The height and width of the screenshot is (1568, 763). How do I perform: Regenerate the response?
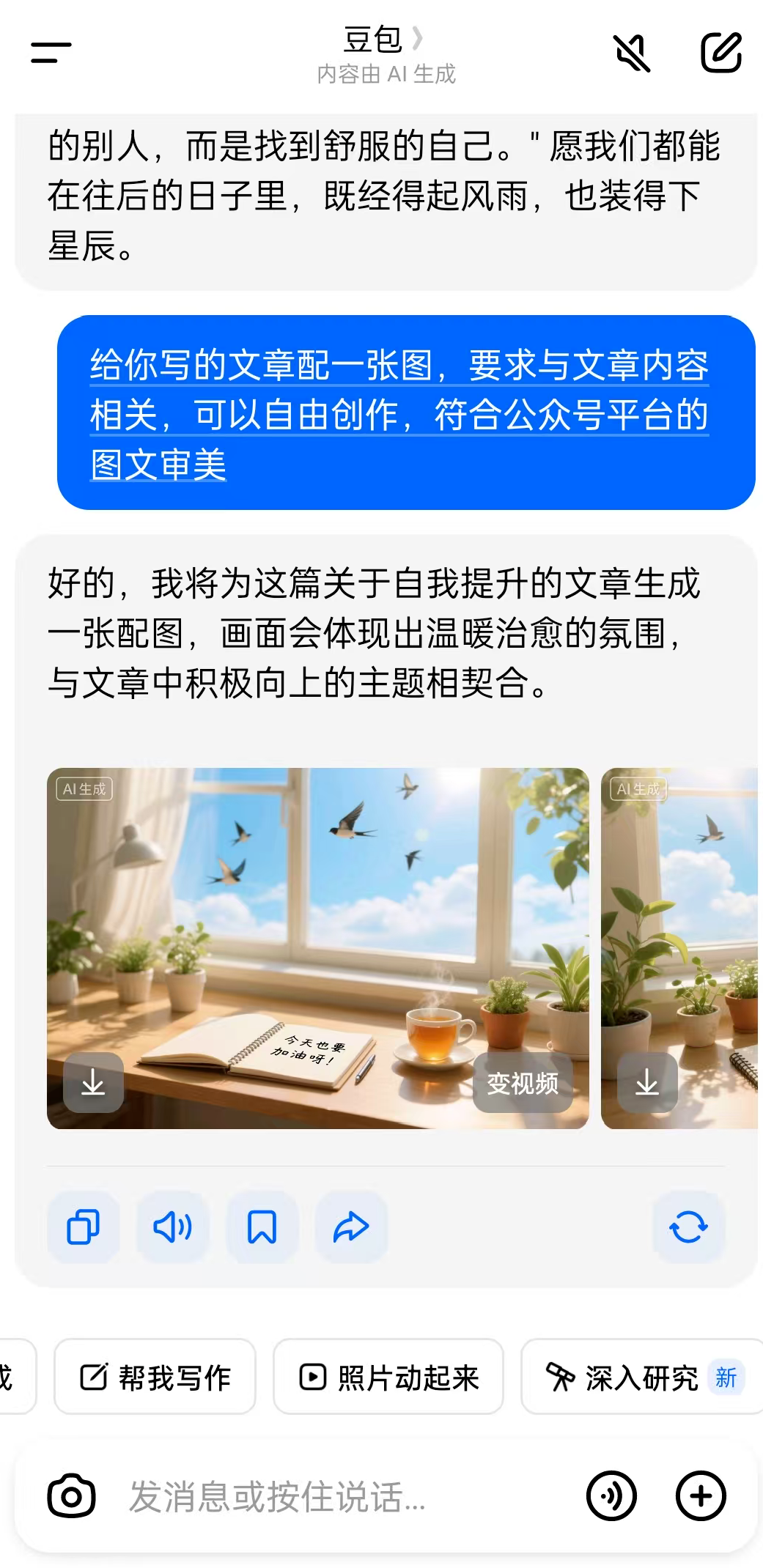pos(688,1227)
